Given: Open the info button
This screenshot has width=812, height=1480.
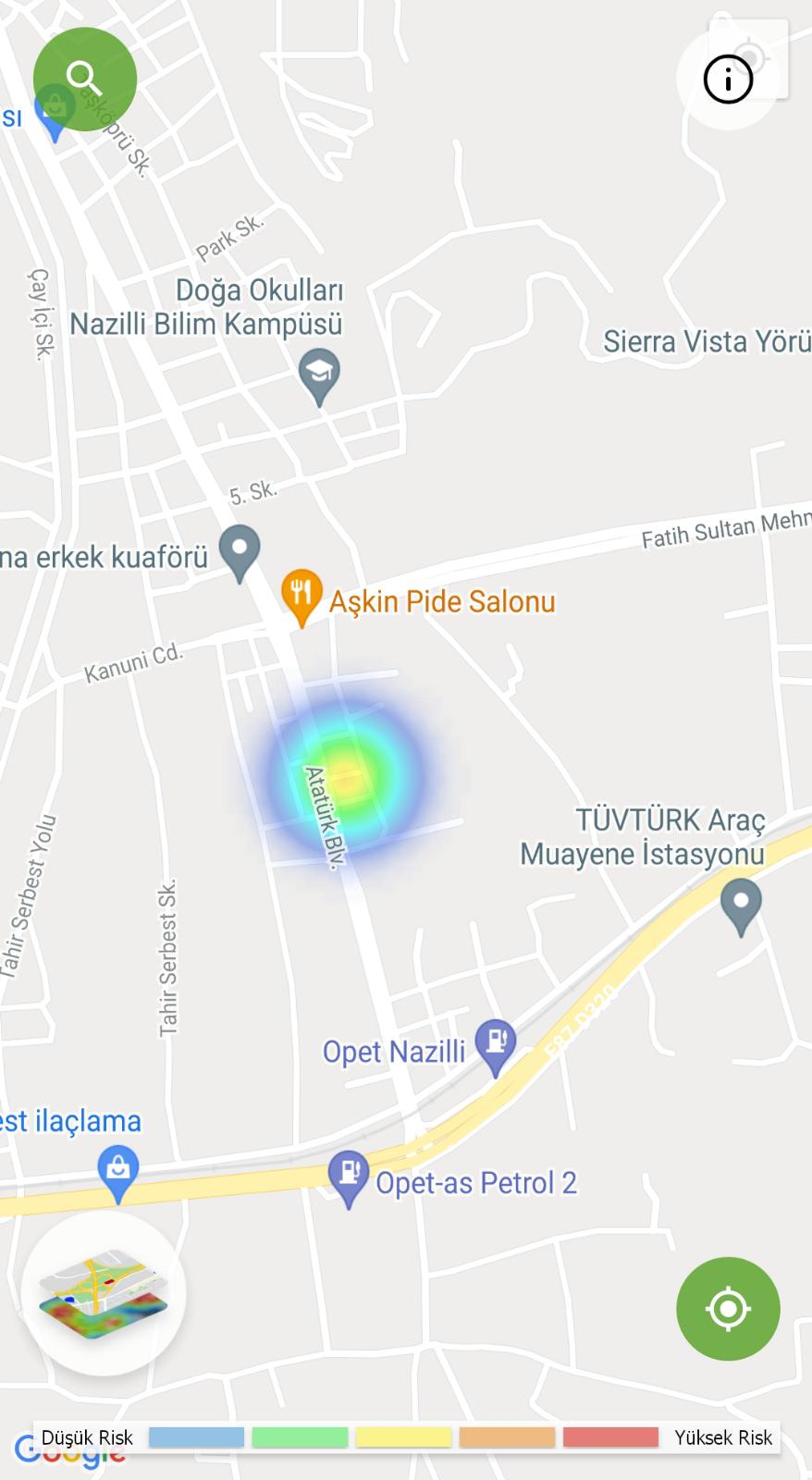Looking at the screenshot, I should click(x=728, y=80).
